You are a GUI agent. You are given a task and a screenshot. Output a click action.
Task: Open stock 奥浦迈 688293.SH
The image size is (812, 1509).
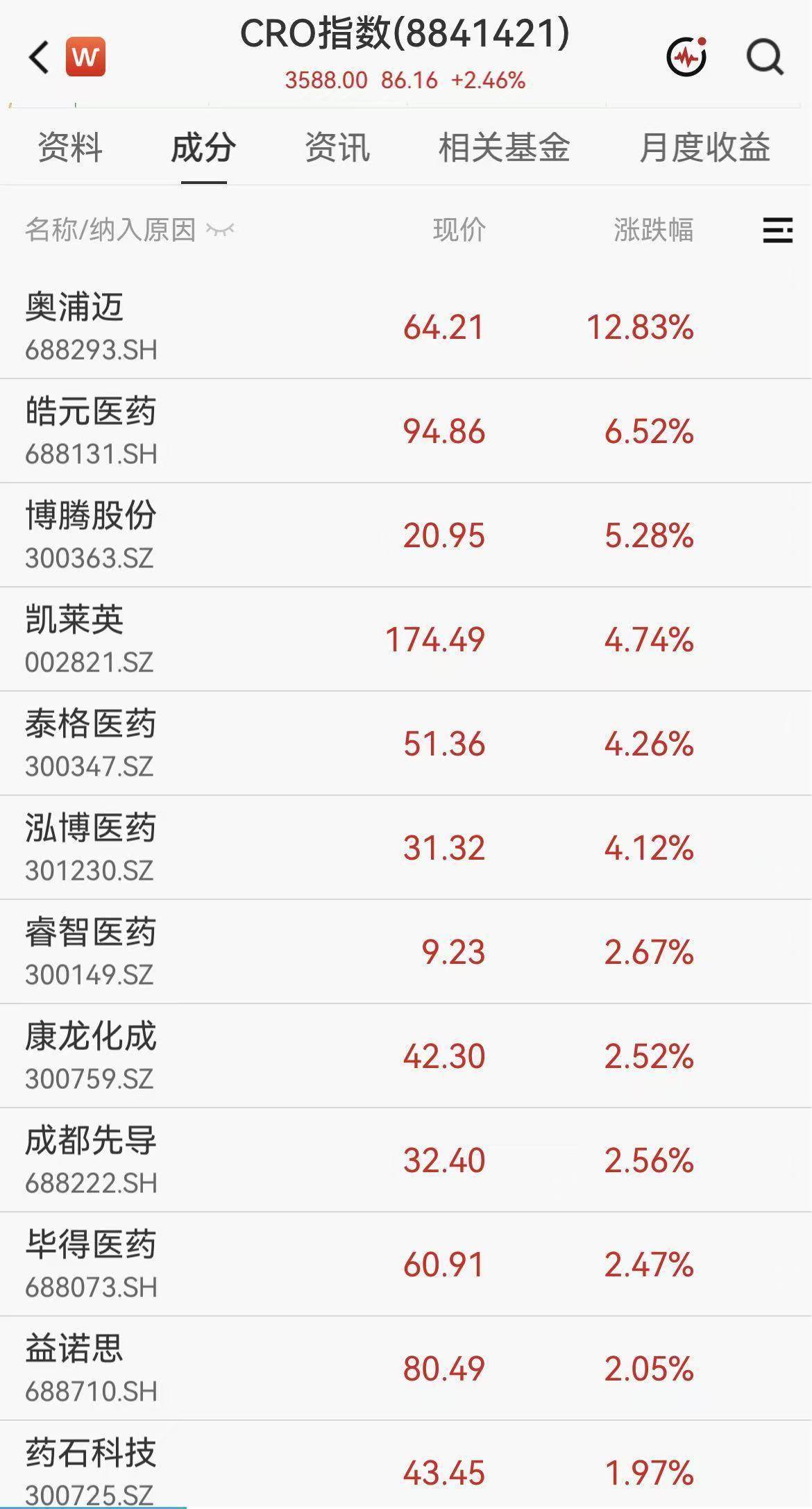pyautogui.click(x=406, y=326)
